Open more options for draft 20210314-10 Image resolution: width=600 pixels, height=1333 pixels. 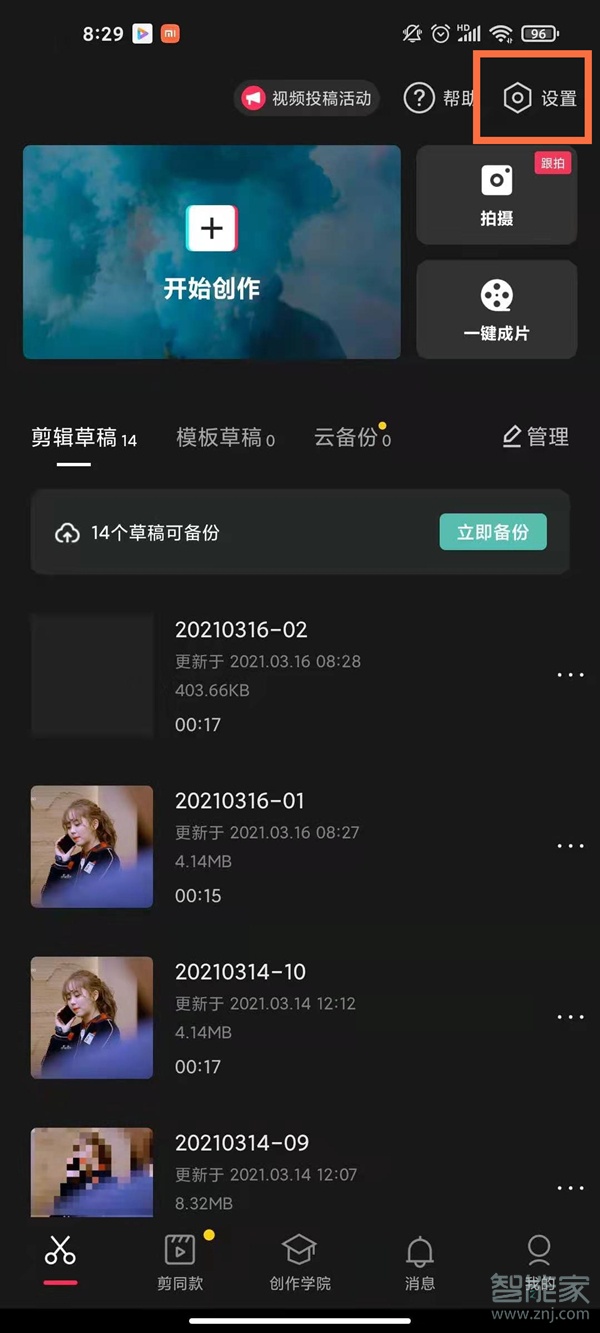[x=570, y=1017]
